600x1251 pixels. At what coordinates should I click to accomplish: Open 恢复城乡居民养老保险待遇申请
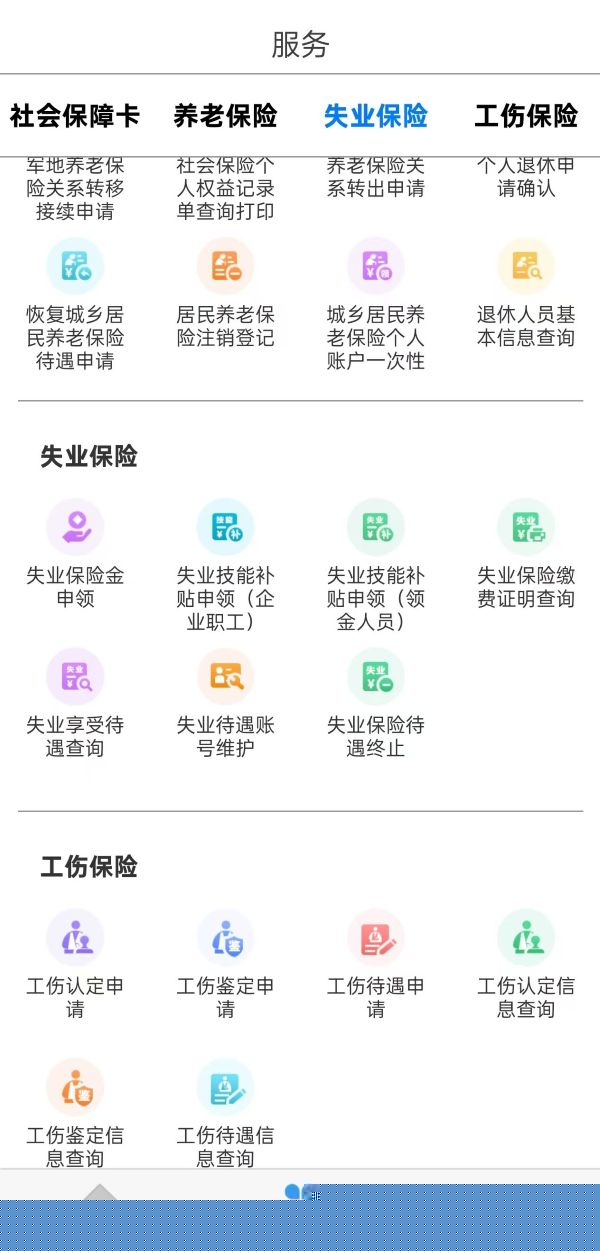click(75, 267)
